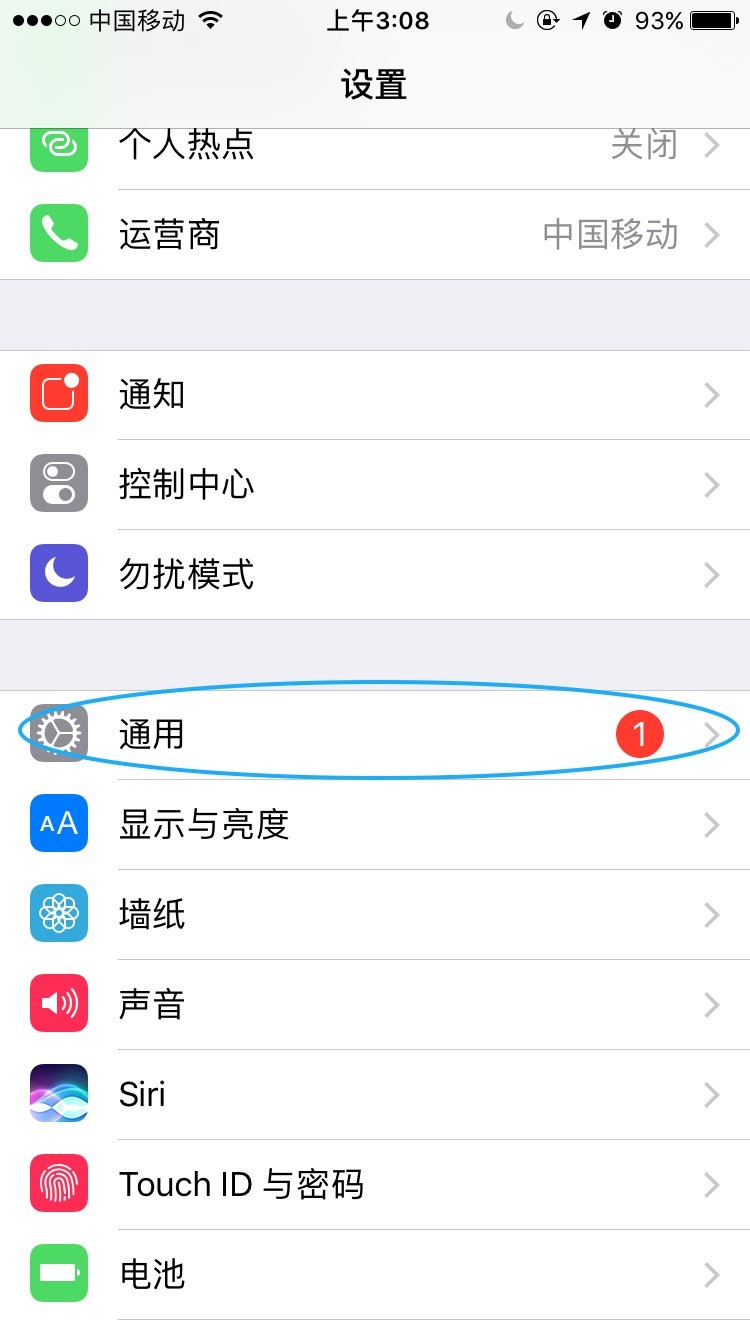Open the 个人热点 (Personal Hotspot) settings icon
750x1334 pixels.
click(58, 145)
